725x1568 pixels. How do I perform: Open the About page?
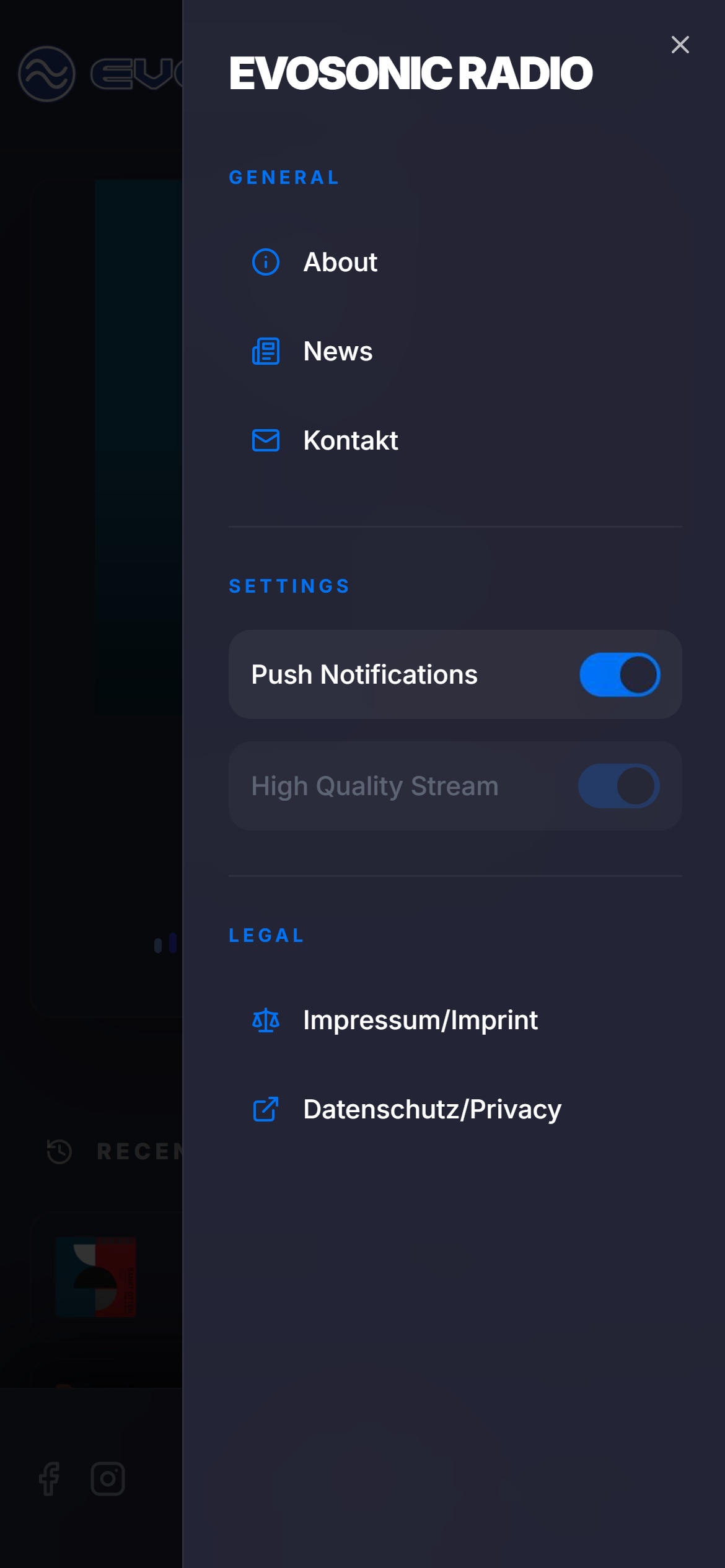tap(340, 262)
